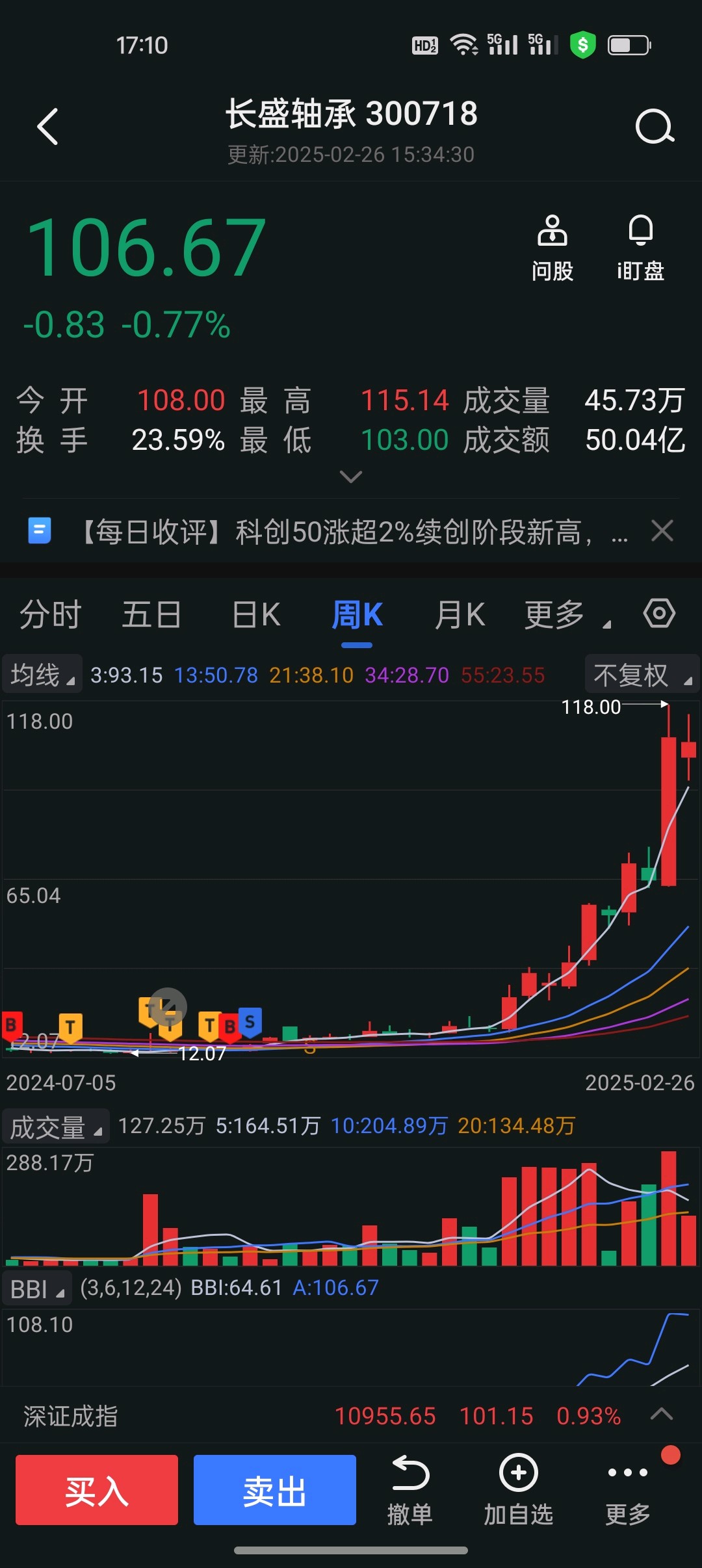Open the 更多 chart period dropdown
Image resolution: width=702 pixels, height=1568 pixels.
pos(567,615)
